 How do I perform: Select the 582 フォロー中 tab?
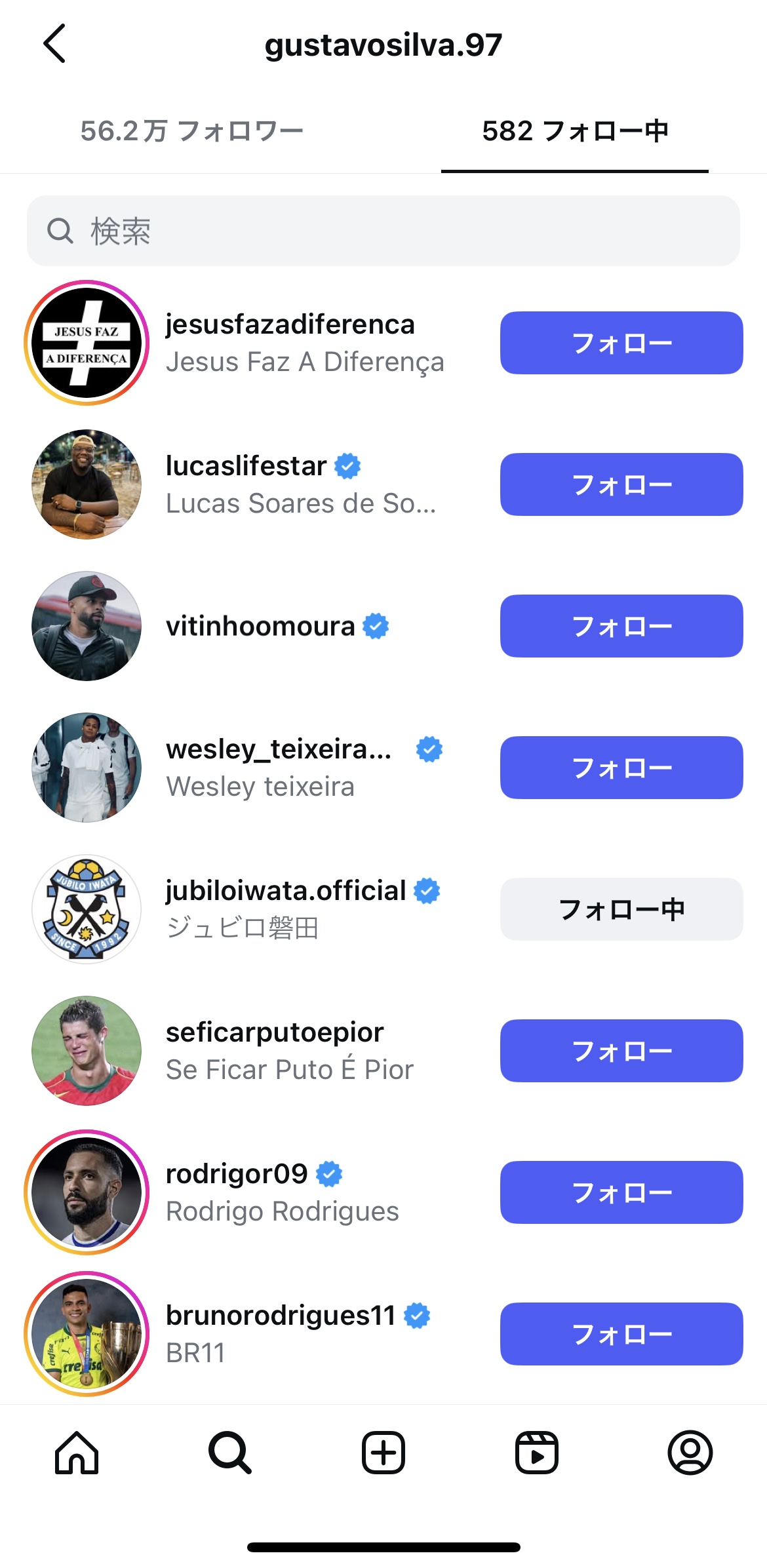(575, 131)
